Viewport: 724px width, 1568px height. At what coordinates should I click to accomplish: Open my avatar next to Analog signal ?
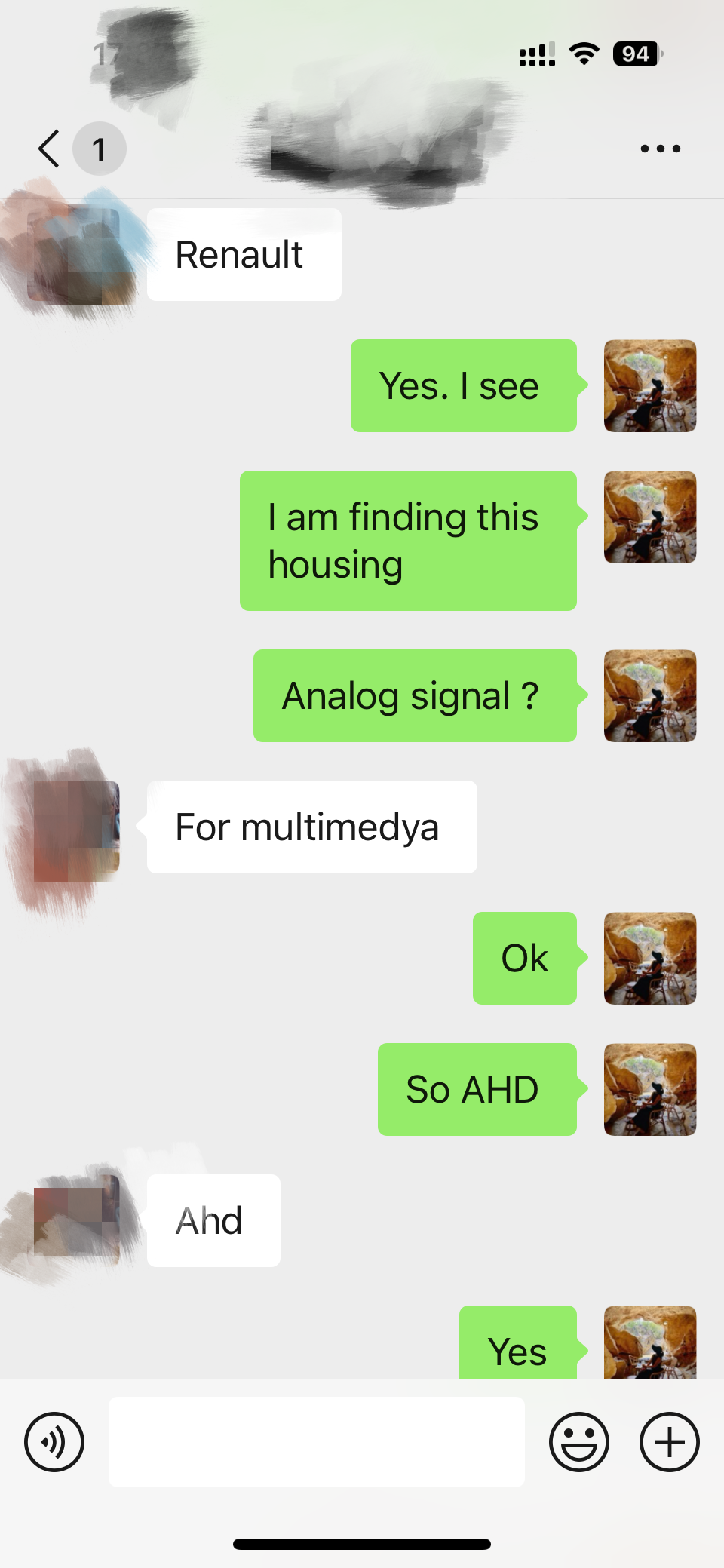(x=650, y=696)
